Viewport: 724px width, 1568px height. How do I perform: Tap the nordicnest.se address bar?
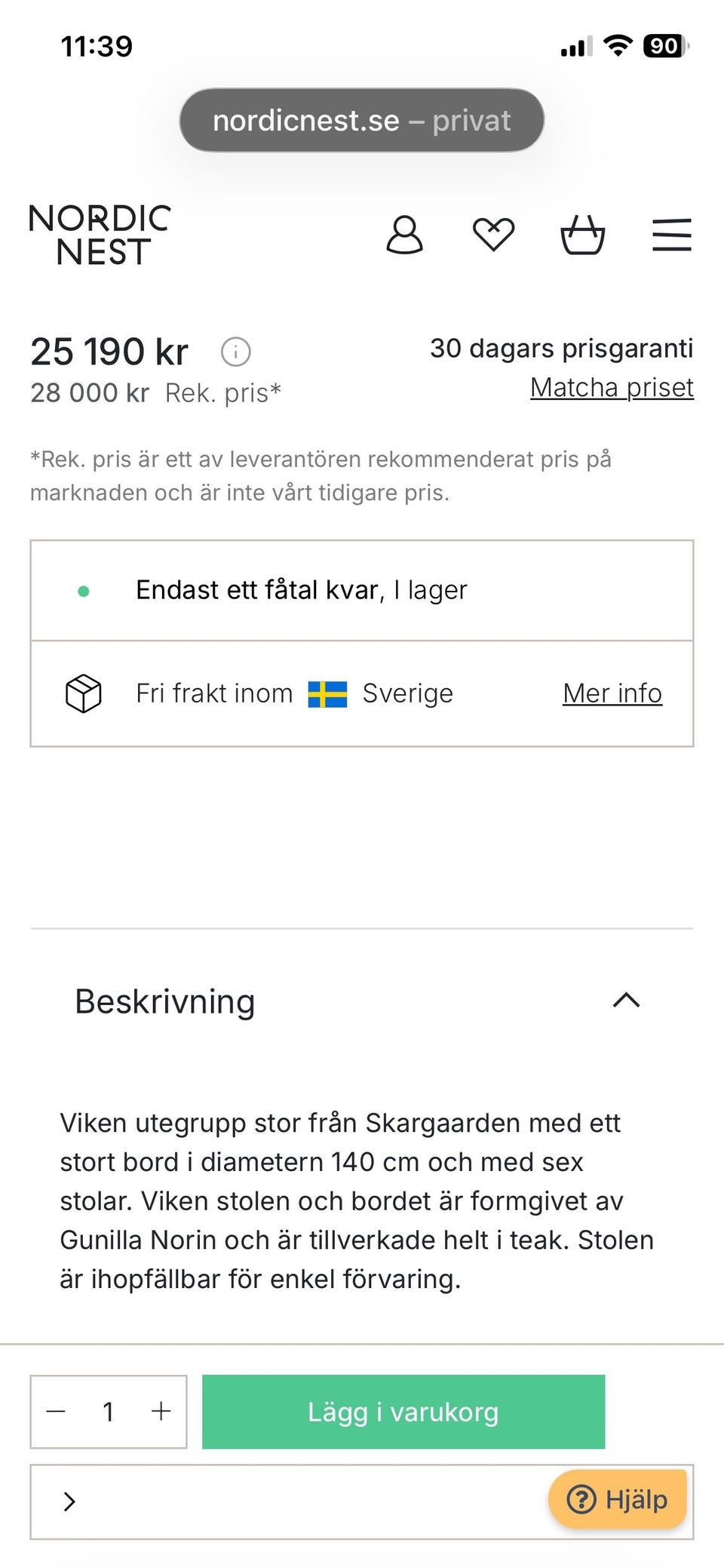click(362, 120)
